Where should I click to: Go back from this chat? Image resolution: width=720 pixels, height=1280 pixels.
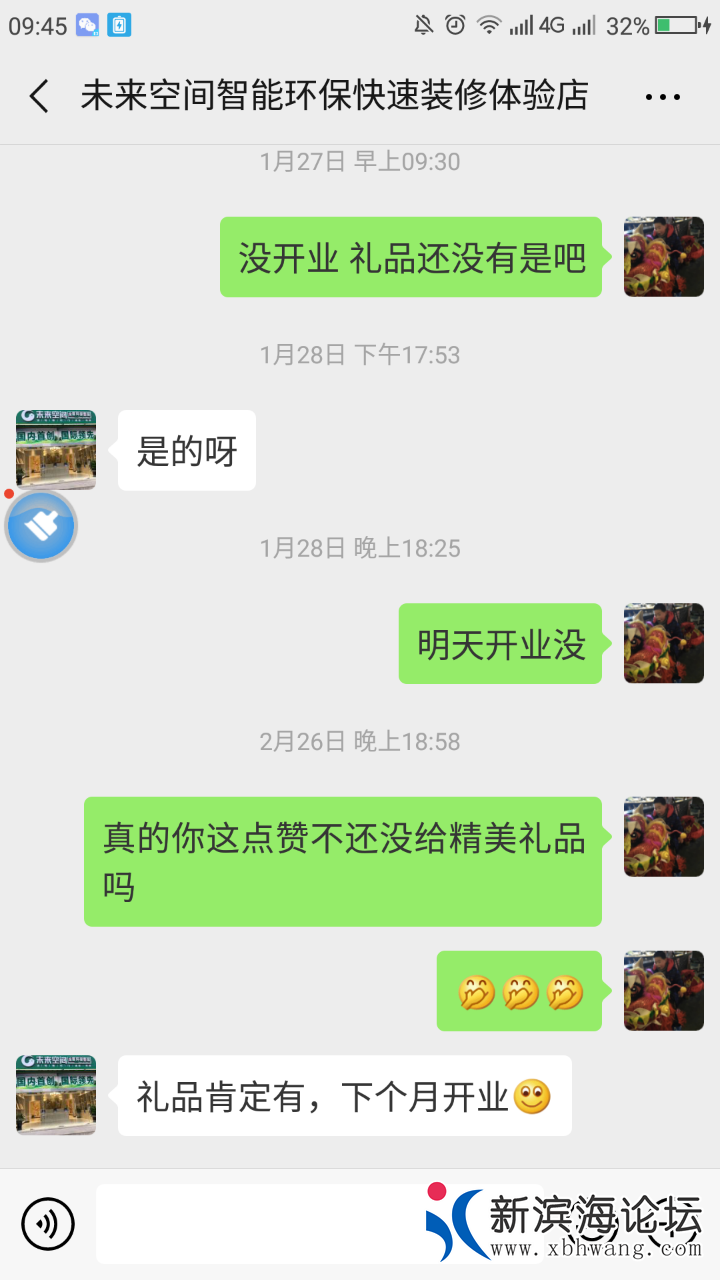click(39, 97)
